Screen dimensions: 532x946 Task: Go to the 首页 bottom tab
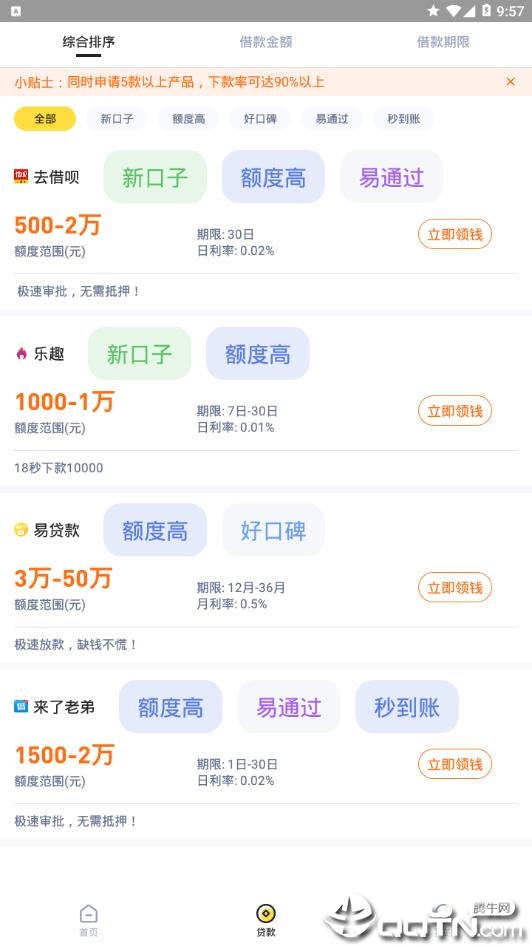[89, 921]
